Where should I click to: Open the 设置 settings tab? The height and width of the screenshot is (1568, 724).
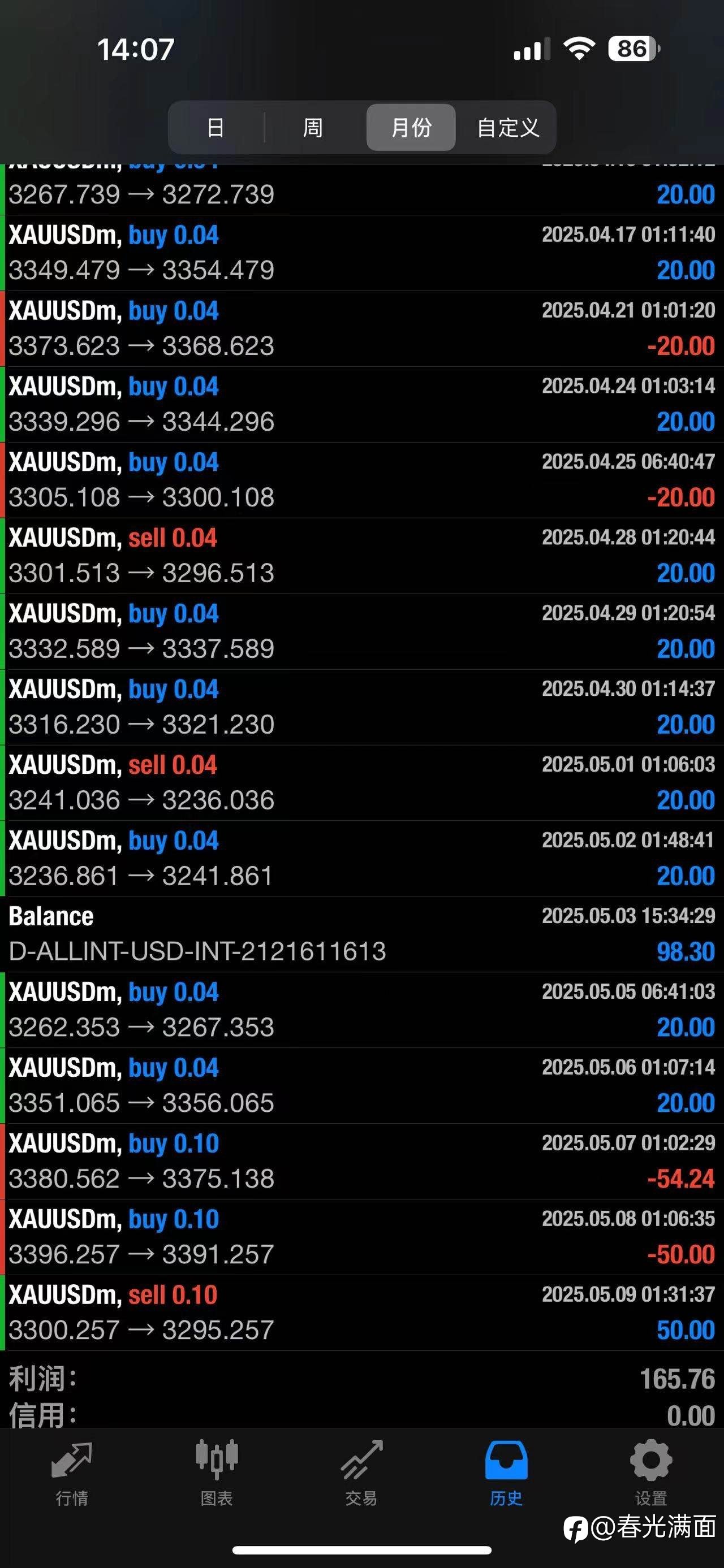click(x=651, y=1472)
